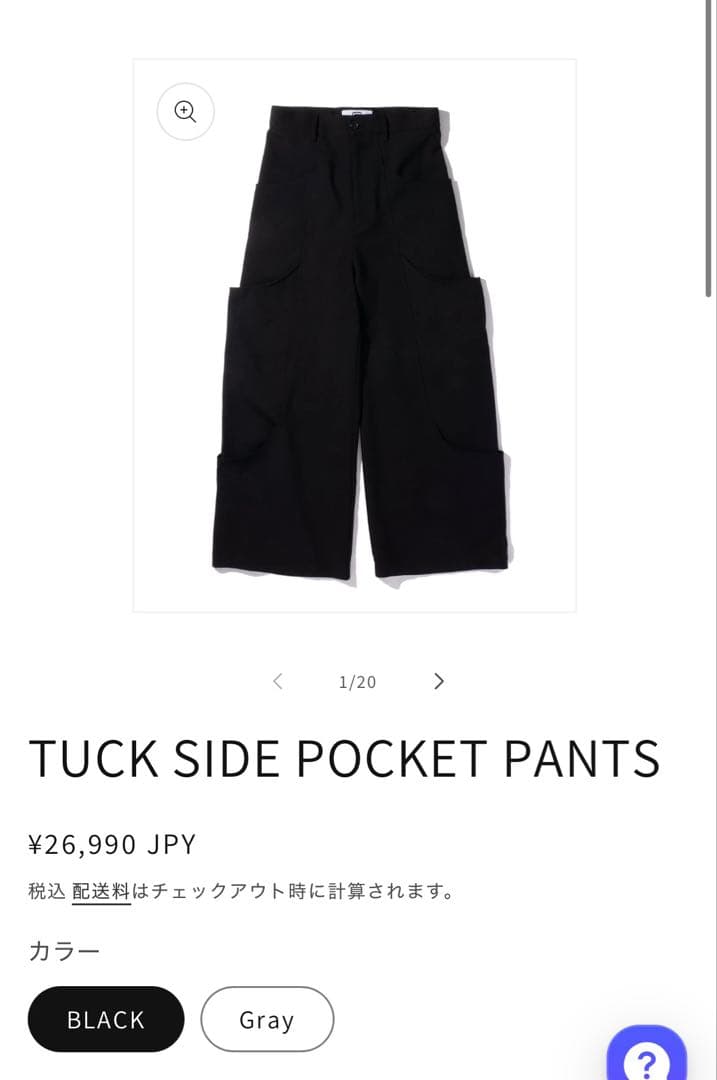Zoom into the product image
717x1080 pixels.
point(186,111)
